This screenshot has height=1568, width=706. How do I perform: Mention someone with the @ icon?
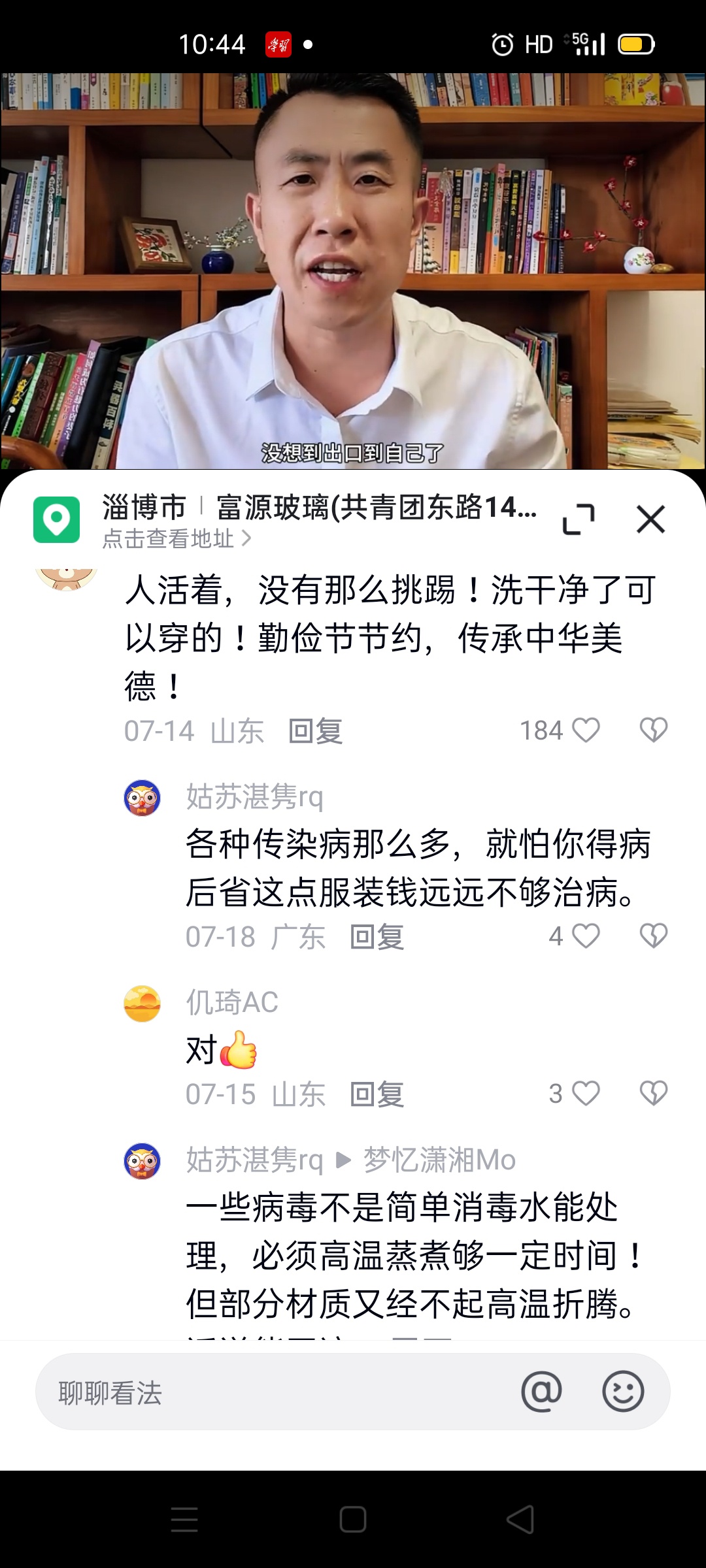click(541, 1392)
